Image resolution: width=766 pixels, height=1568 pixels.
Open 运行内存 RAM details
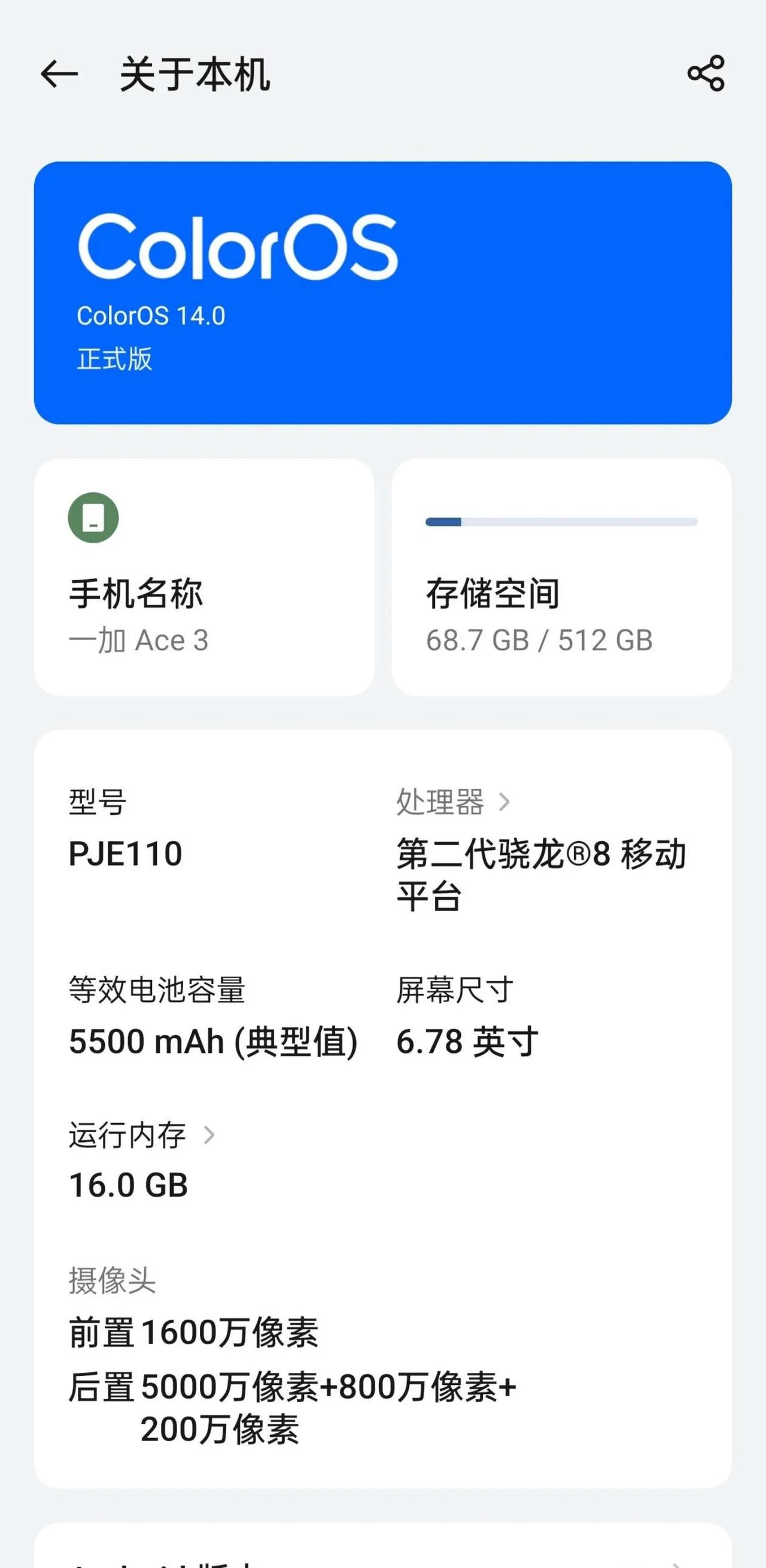(x=142, y=1135)
